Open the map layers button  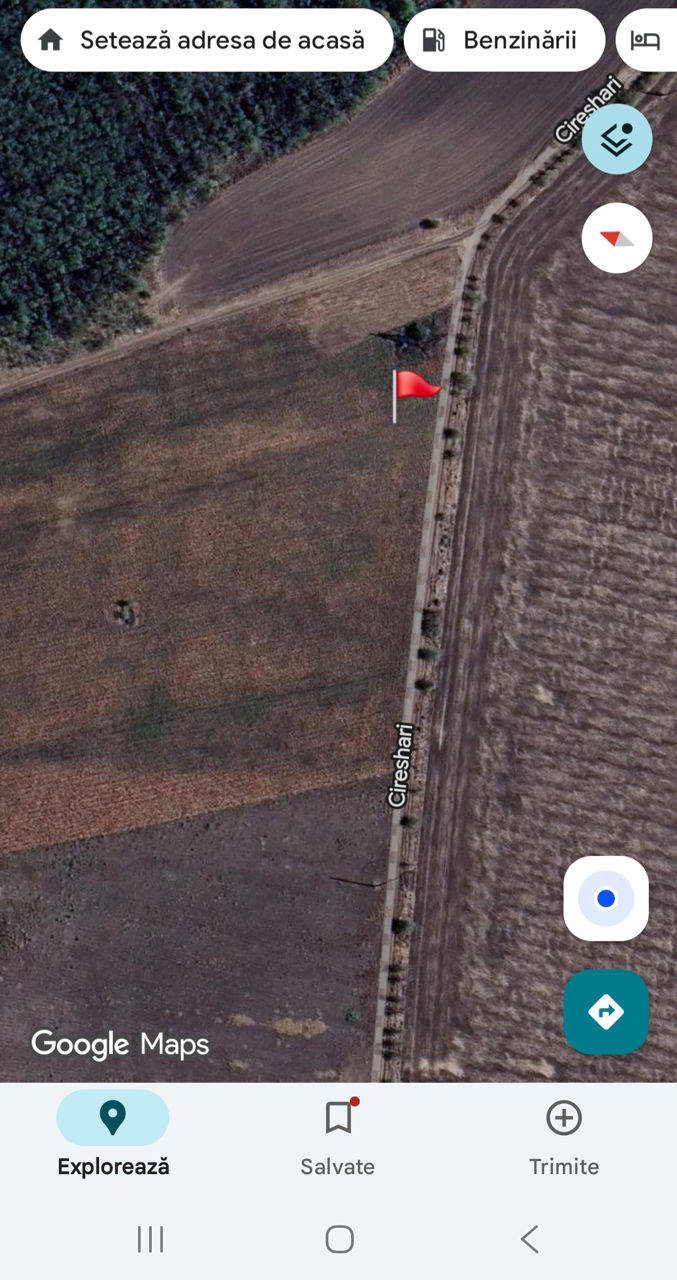tap(617, 139)
